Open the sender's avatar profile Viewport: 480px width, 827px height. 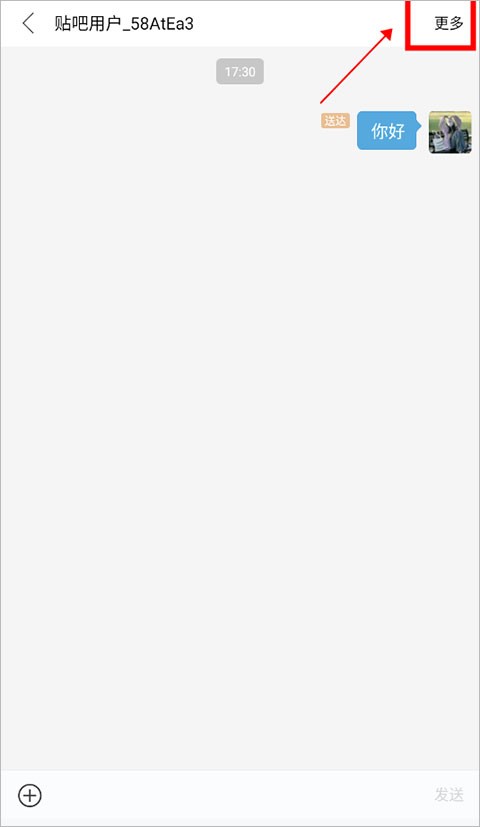450,132
